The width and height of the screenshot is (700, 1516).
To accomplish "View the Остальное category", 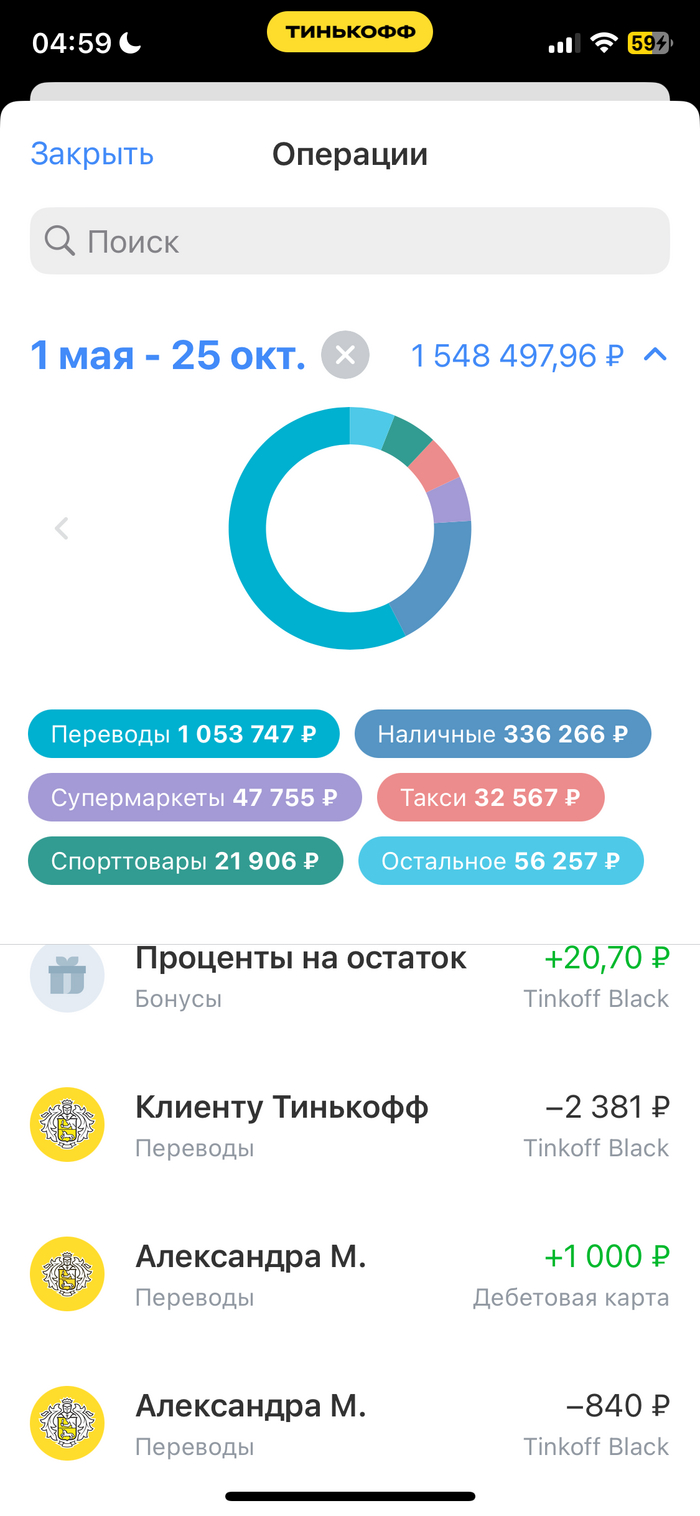I will point(500,861).
